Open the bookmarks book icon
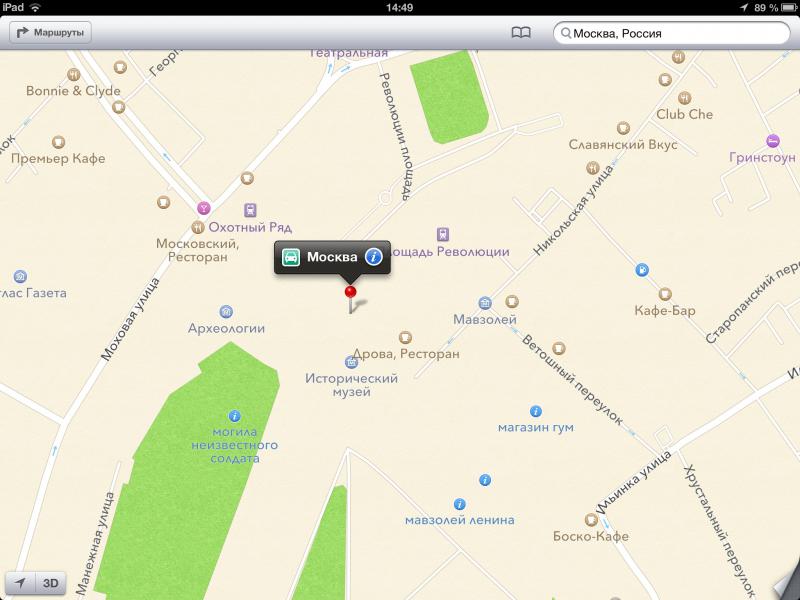The width and height of the screenshot is (800, 600). pyautogui.click(x=520, y=33)
